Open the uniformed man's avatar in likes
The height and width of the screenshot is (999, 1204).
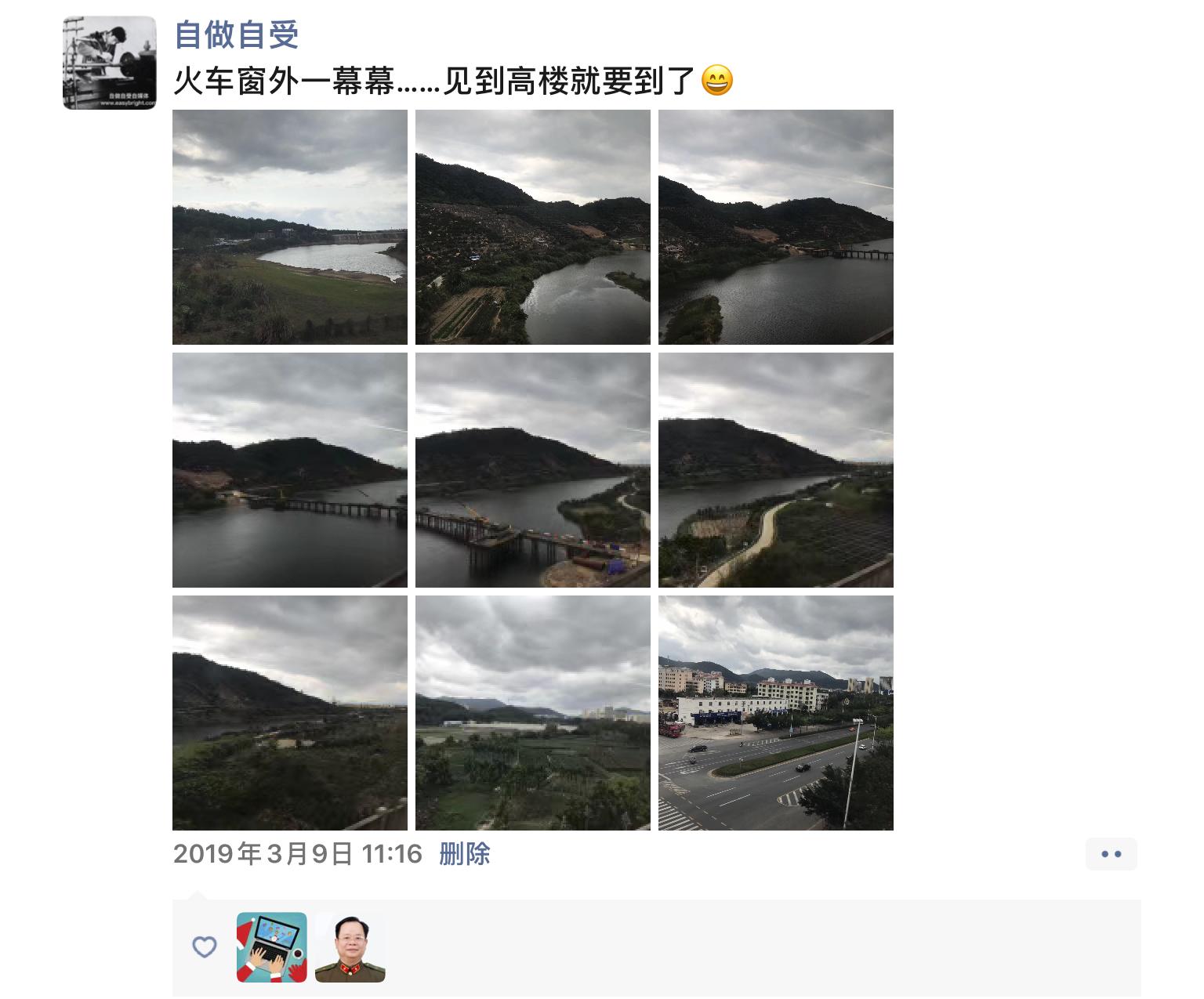[x=350, y=947]
